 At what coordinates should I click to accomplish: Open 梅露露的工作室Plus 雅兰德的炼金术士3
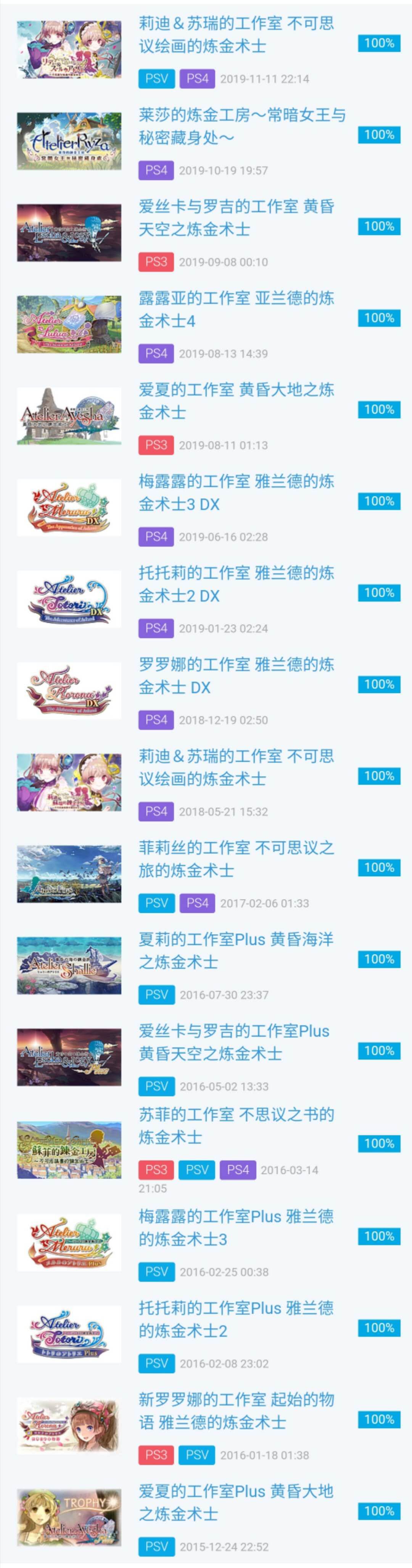[236, 1227]
